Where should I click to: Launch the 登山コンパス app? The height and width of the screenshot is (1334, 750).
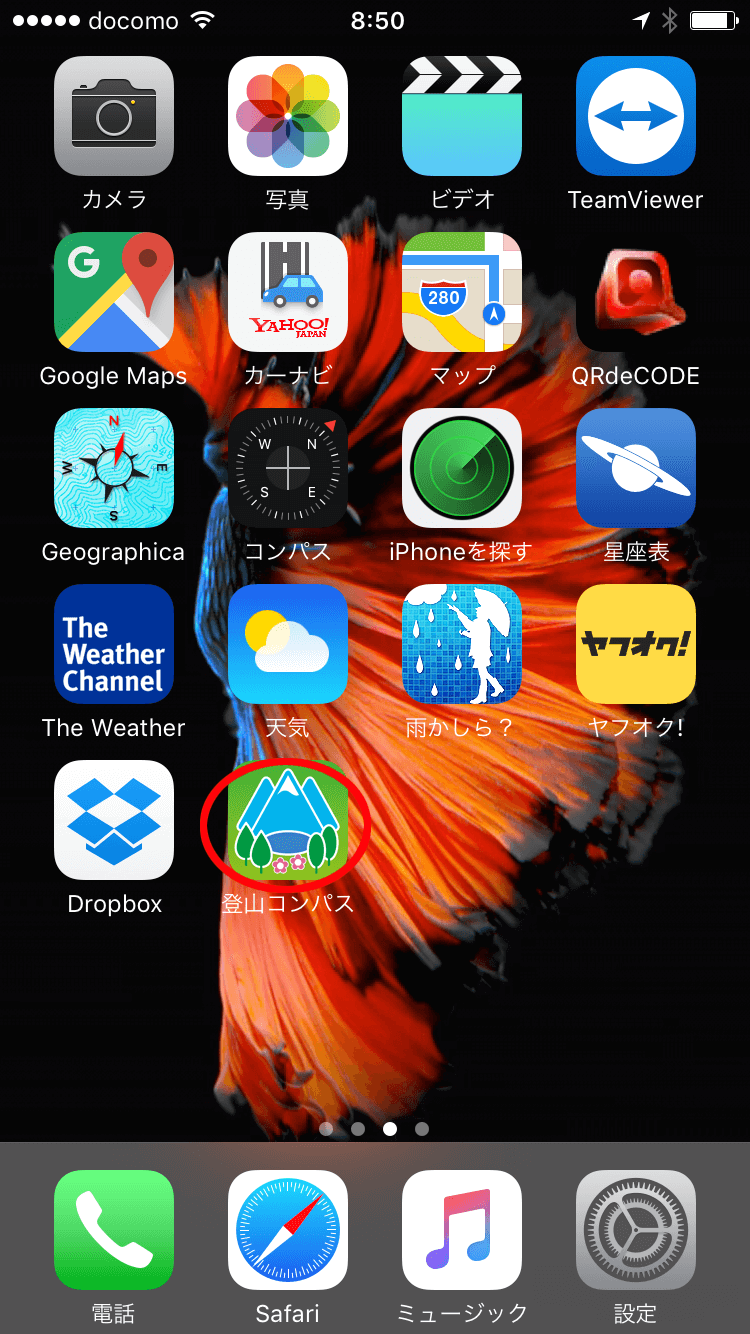(288, 820)
